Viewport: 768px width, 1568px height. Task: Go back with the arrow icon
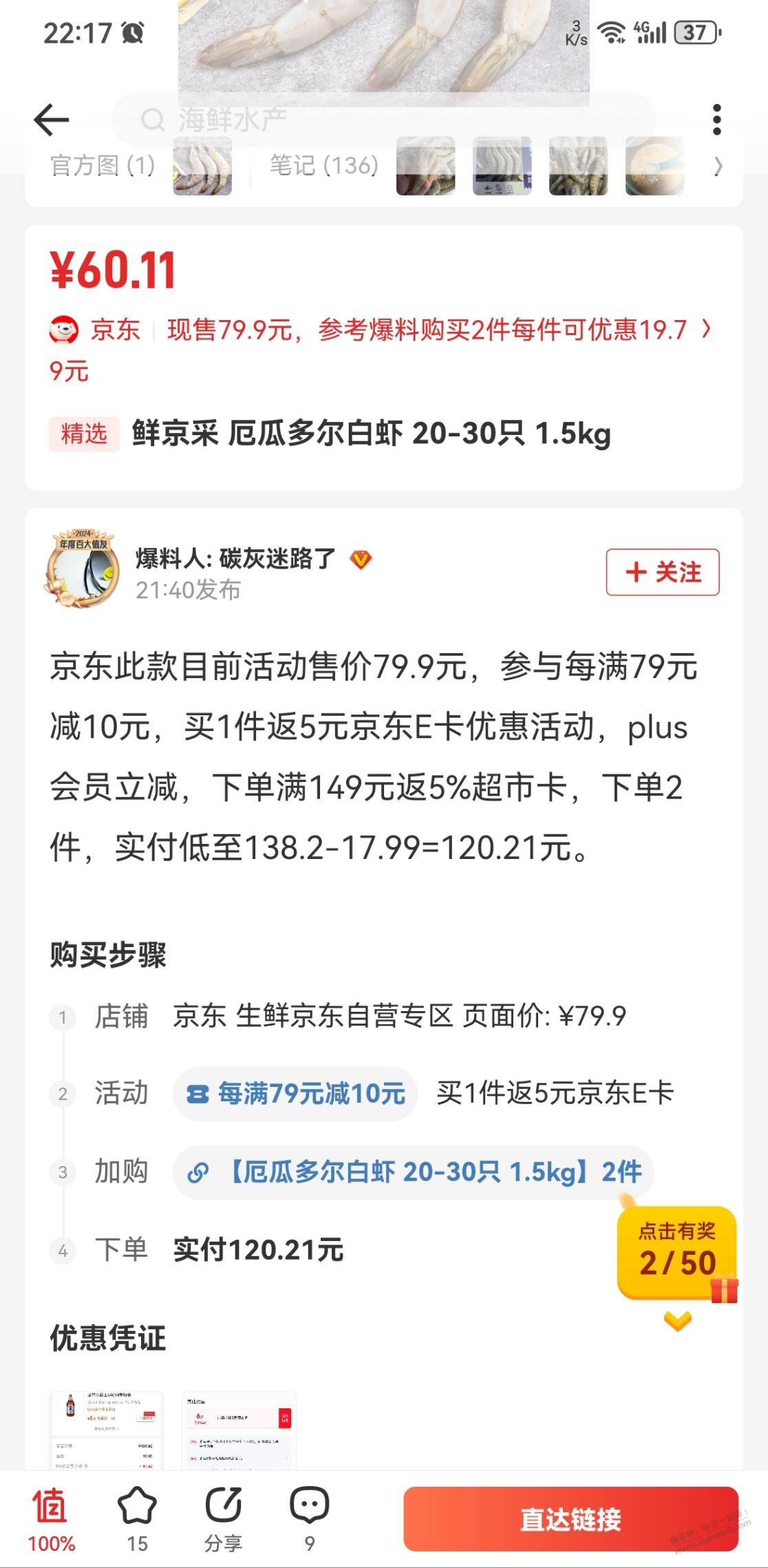click(x=51, y=120)
